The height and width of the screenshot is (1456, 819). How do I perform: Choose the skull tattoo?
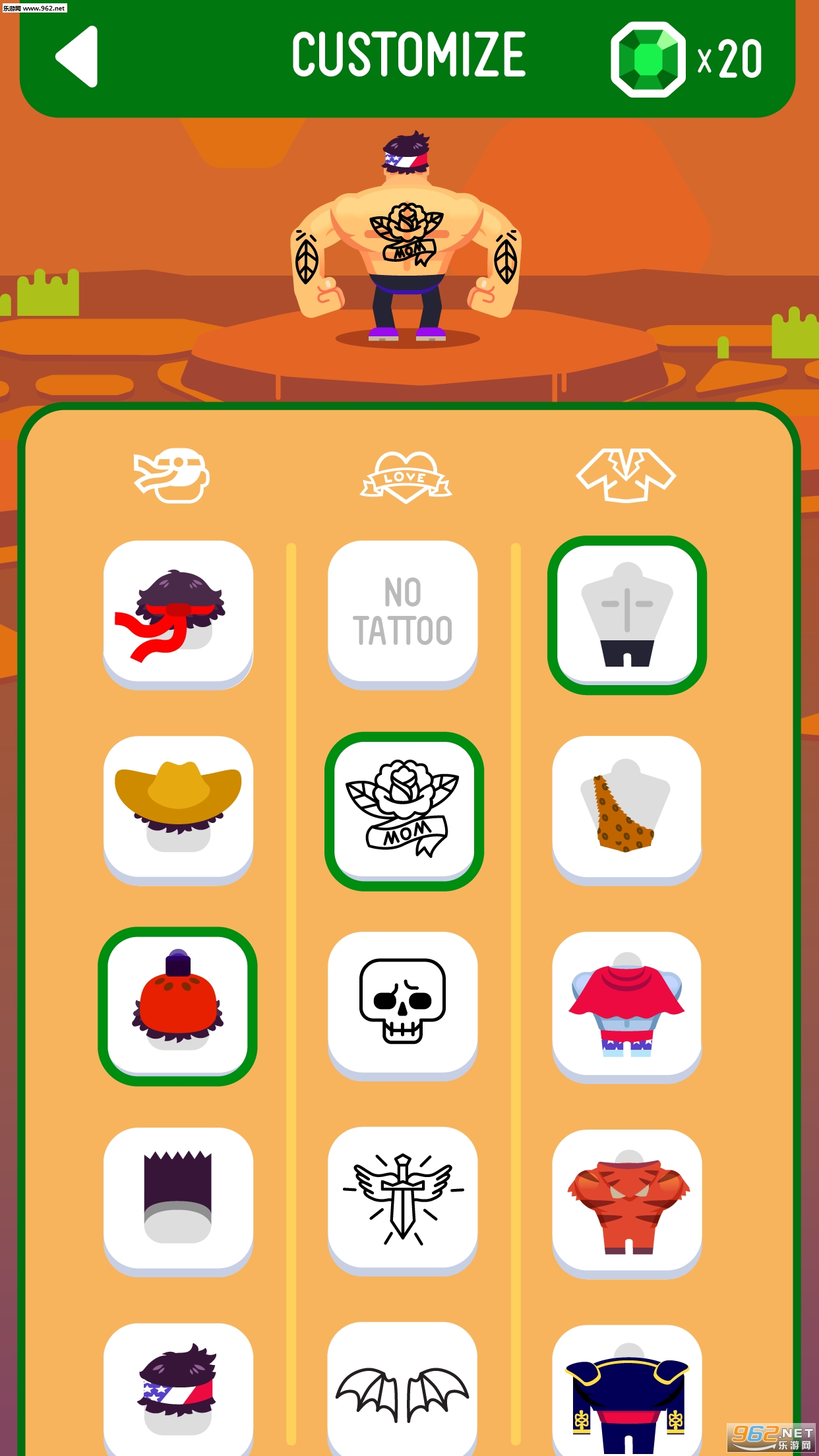tap(403, 1006)
